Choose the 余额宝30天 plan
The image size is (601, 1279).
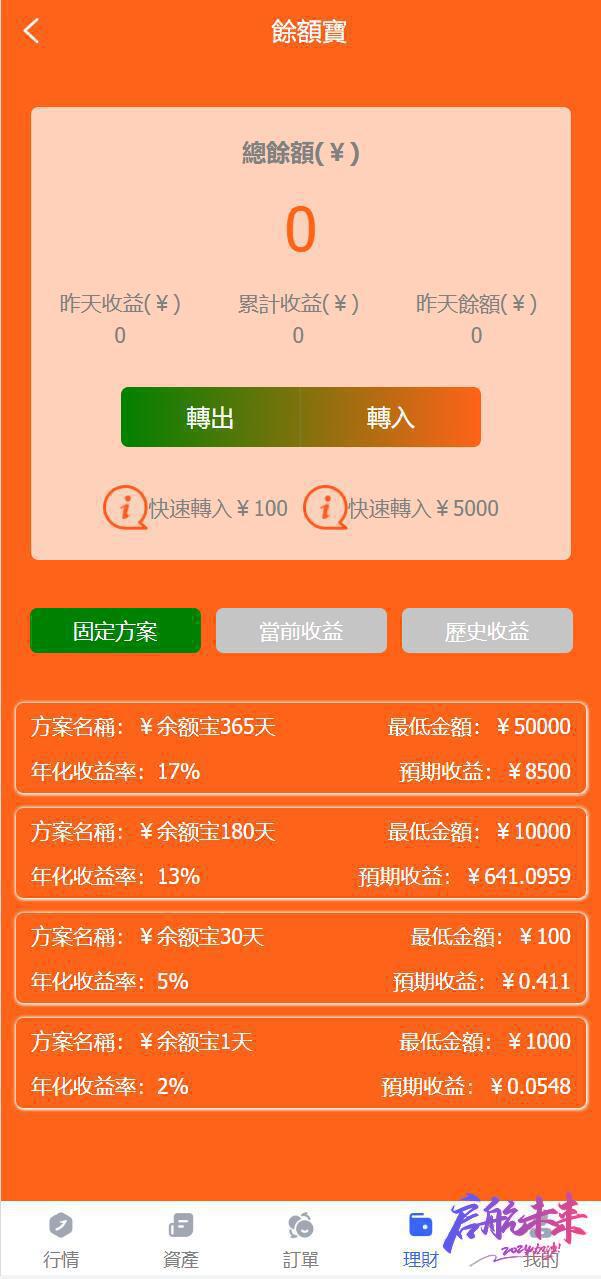[300, 958]
